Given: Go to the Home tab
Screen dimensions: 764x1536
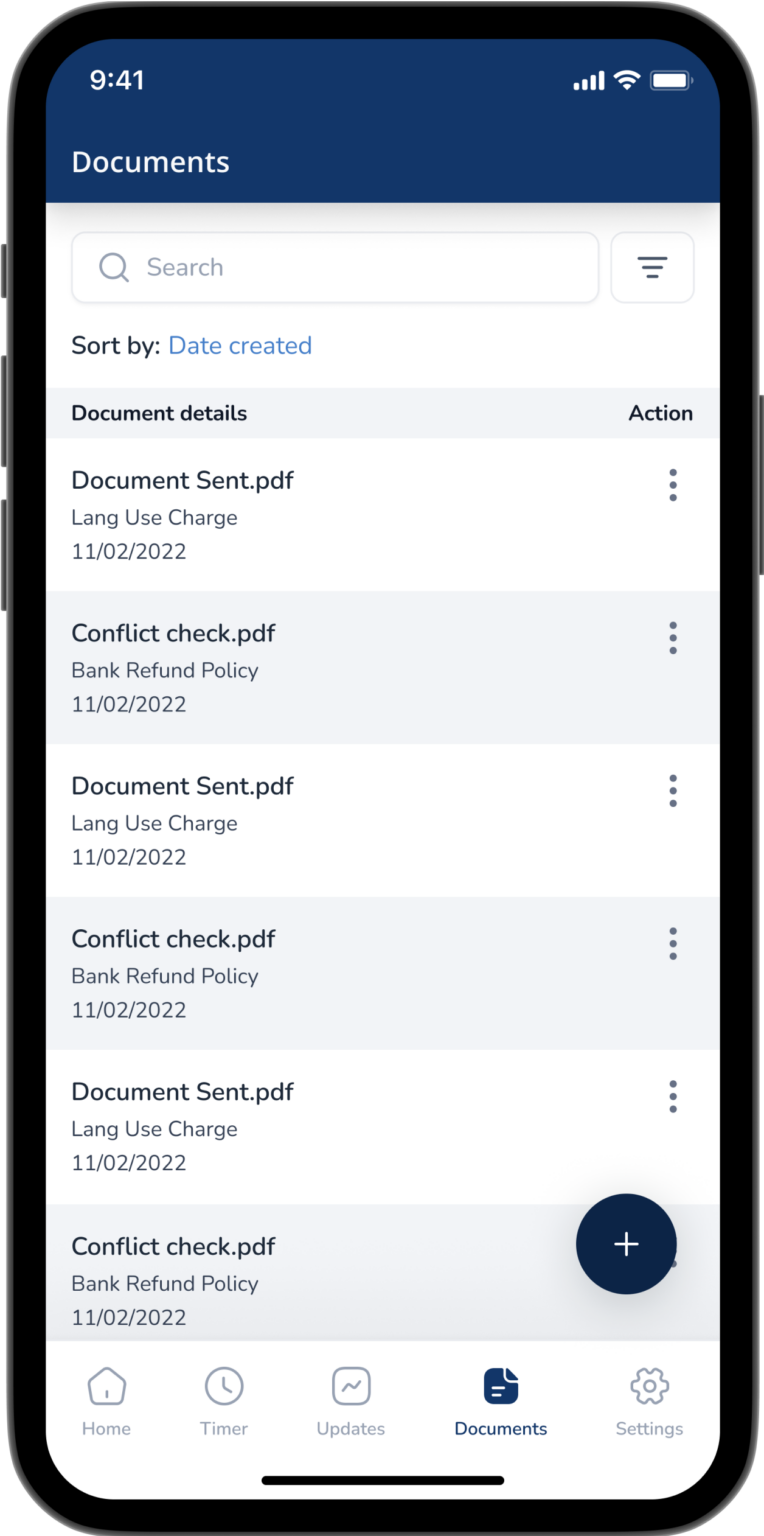Looking at the screenshot, I should (x=106, y=1401).
